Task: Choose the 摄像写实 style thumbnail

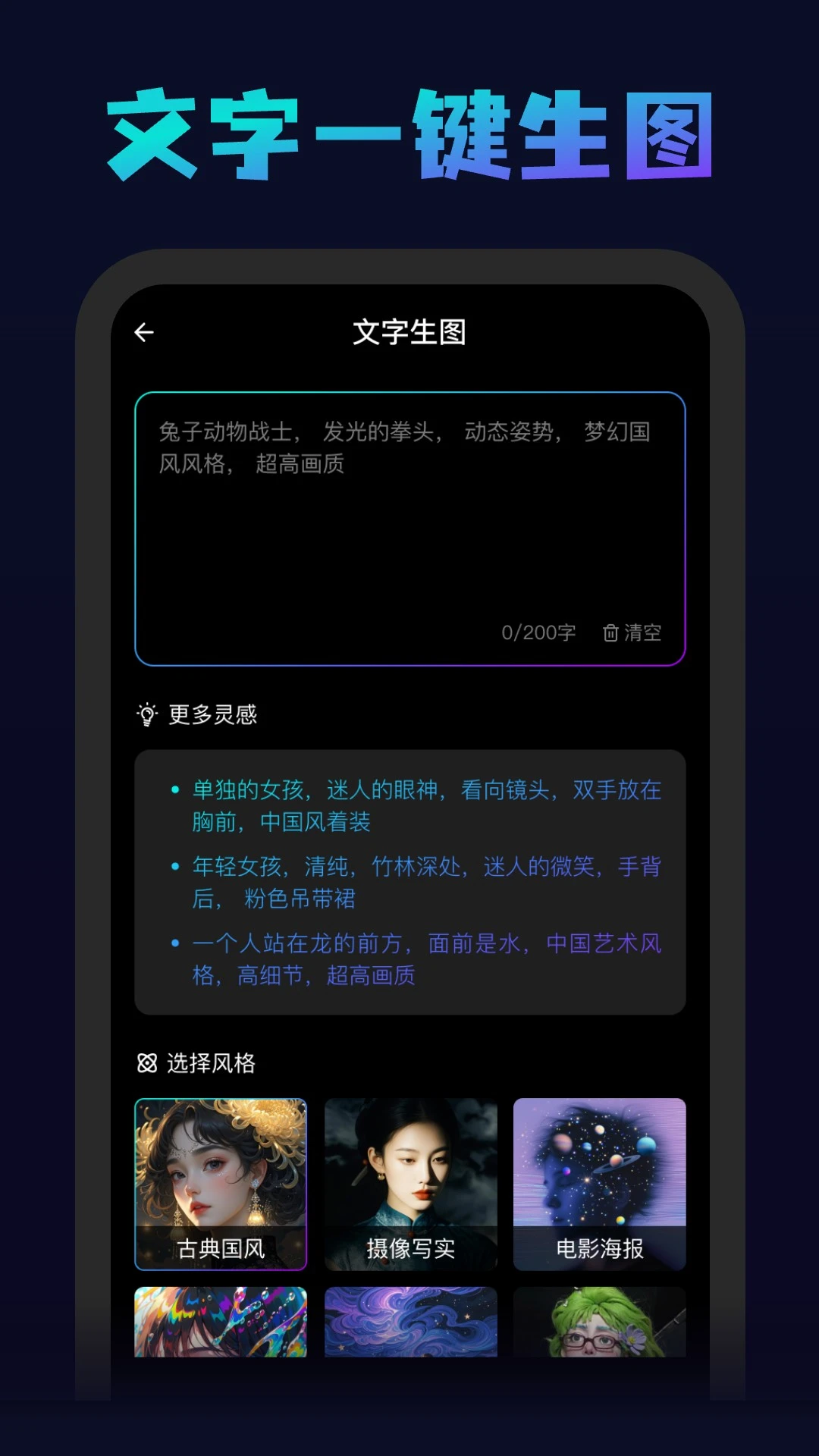Action: click(x=410, y=1181)
